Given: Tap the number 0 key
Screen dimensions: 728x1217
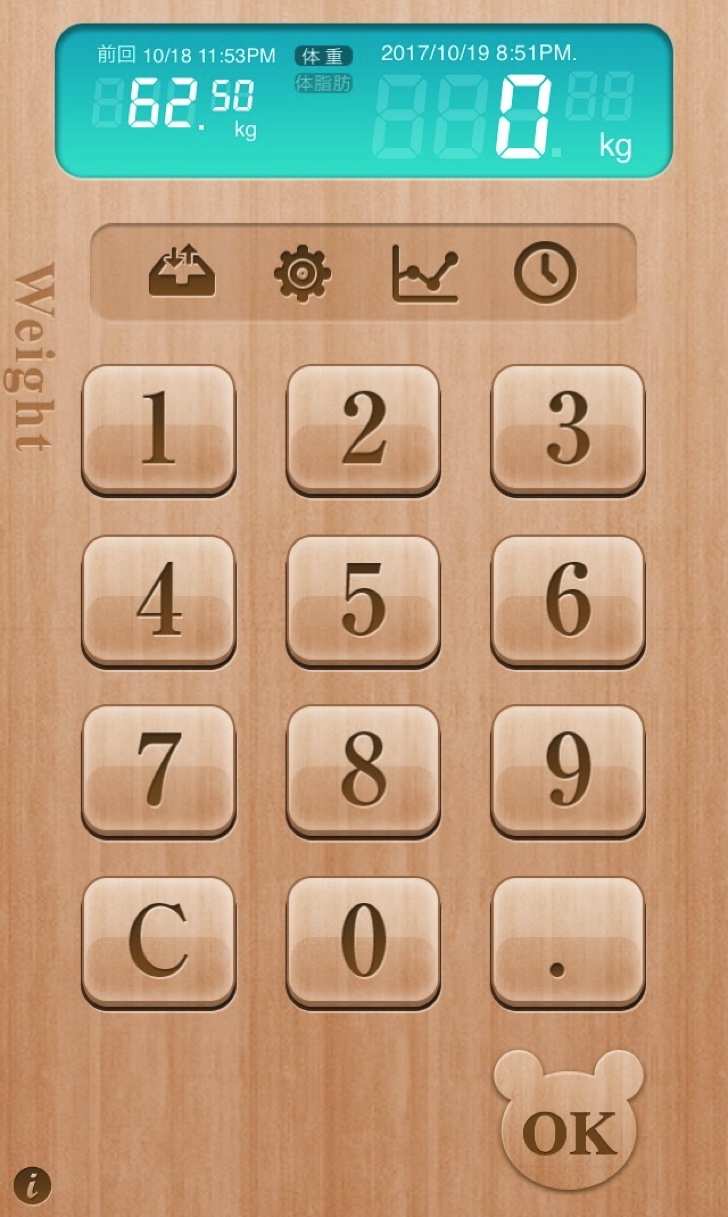Looking at the screenshot, I should (363, 941).
